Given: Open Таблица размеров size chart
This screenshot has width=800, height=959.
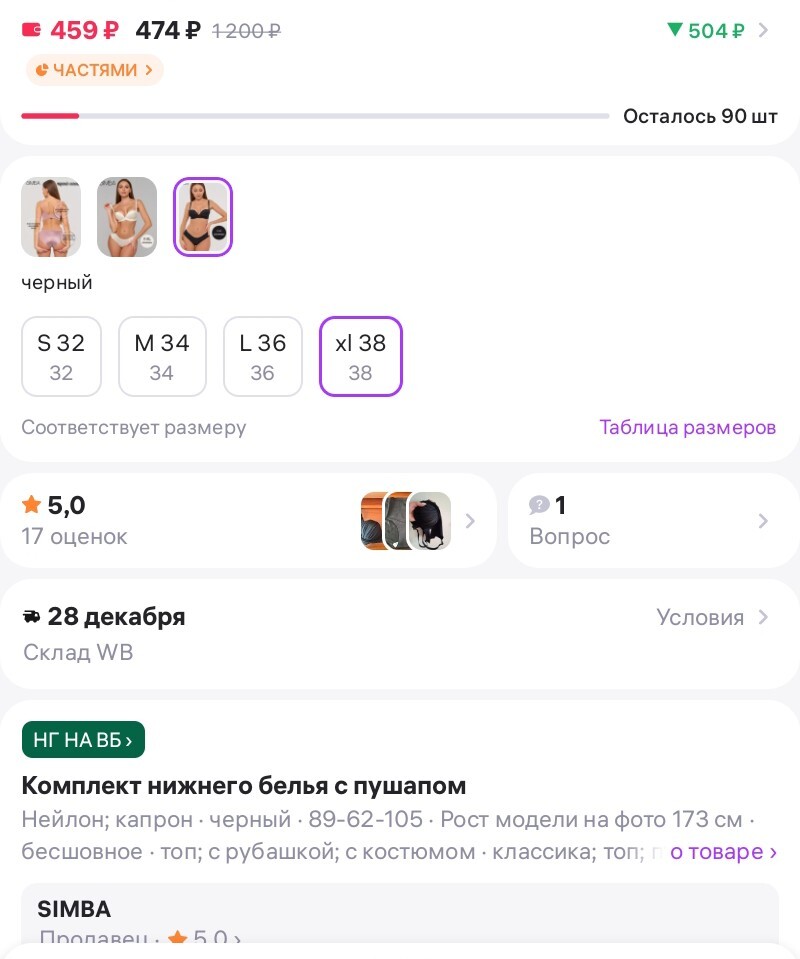Looking at the screenshot, I should pos(687,427).
